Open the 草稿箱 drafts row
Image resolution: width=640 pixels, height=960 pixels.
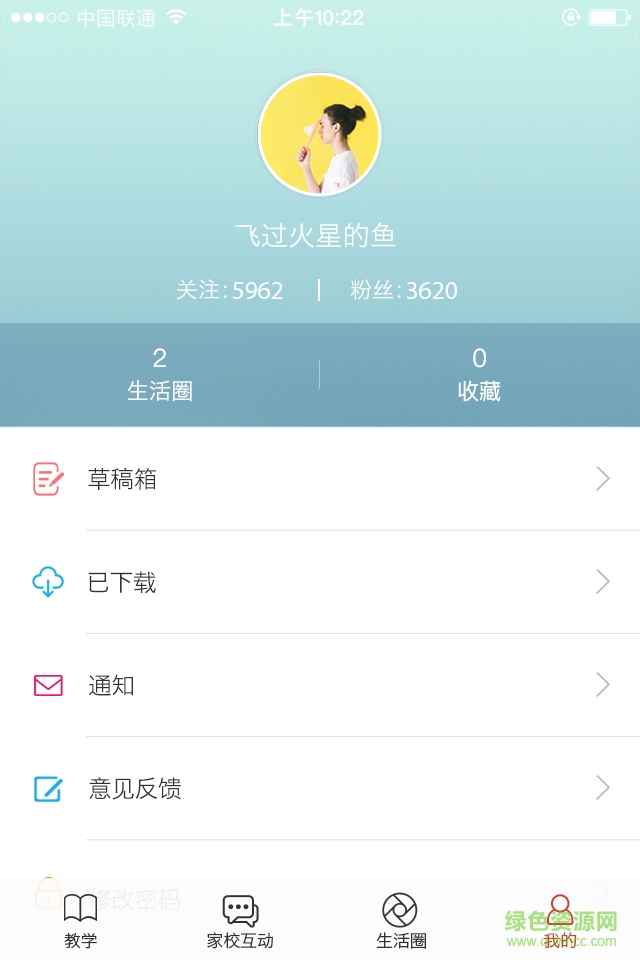click(x=320, y=479)
